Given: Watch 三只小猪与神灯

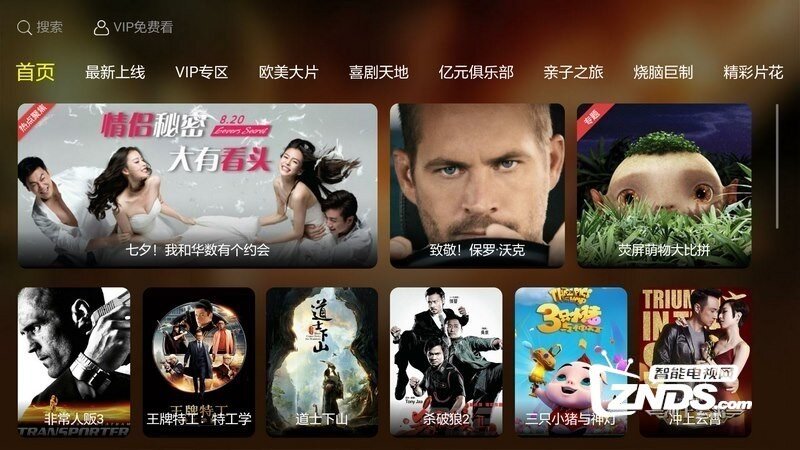Looking at the screenshot, I should click(570, 361).
